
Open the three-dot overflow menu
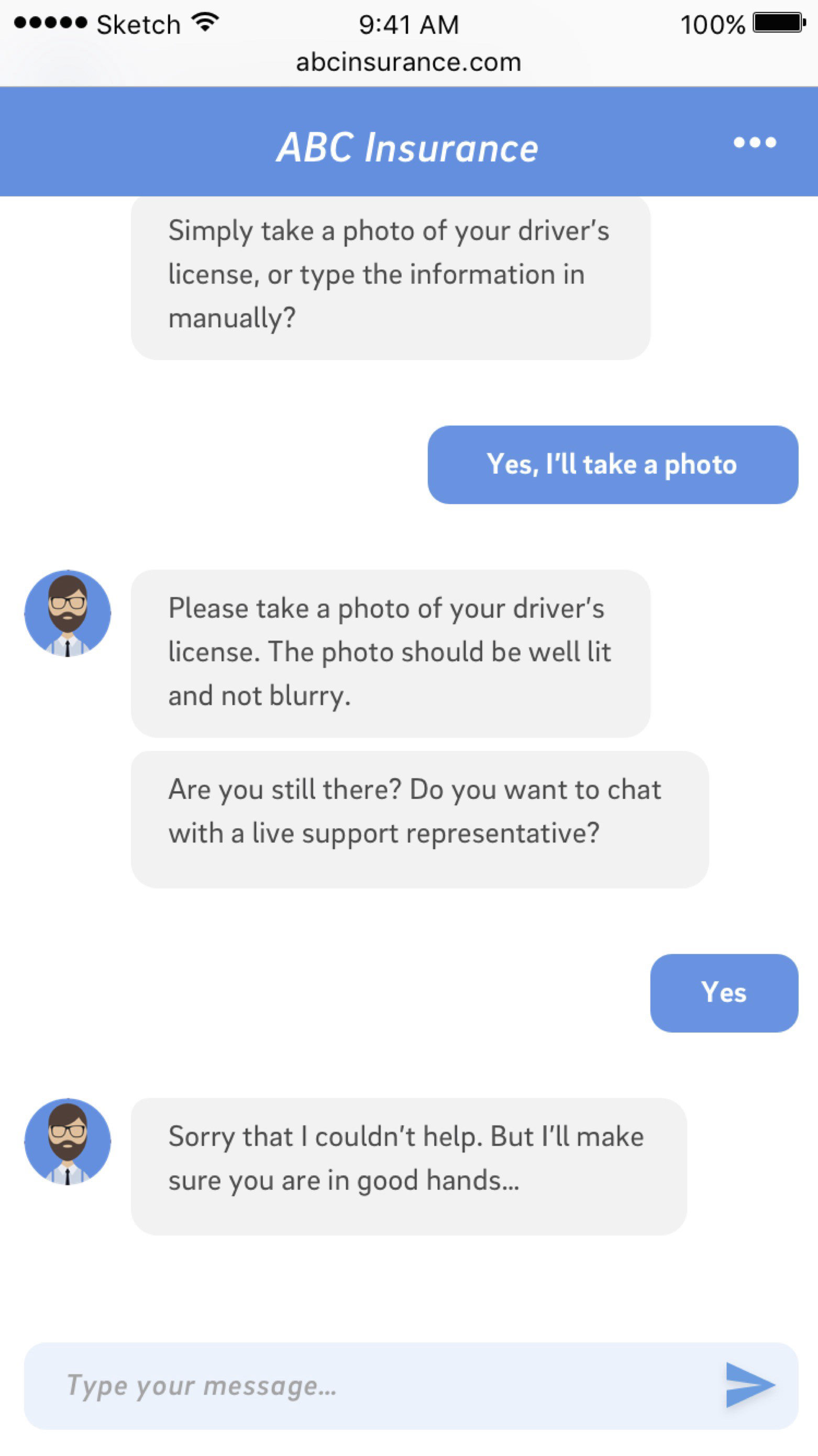(755, 143)
